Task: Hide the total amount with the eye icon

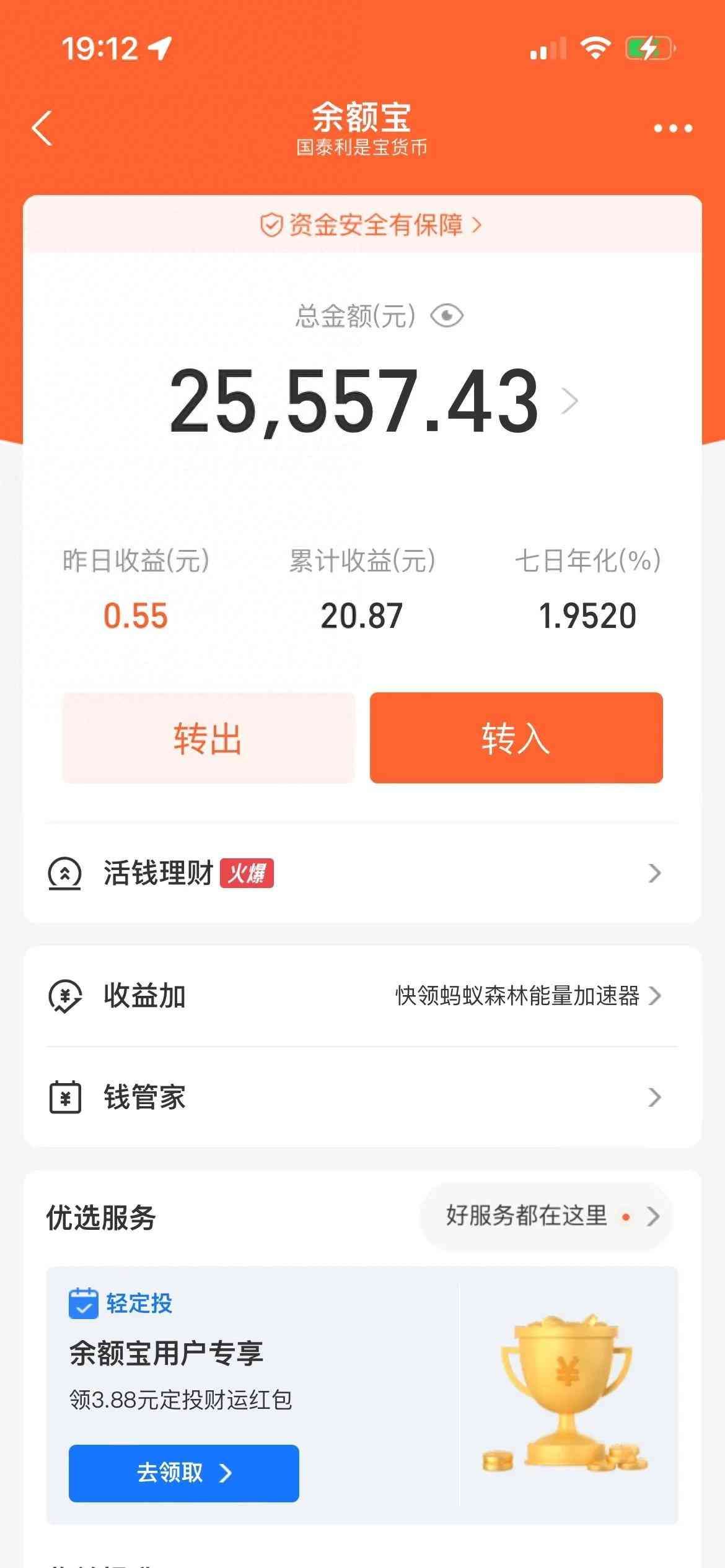Action: [447, 316]
